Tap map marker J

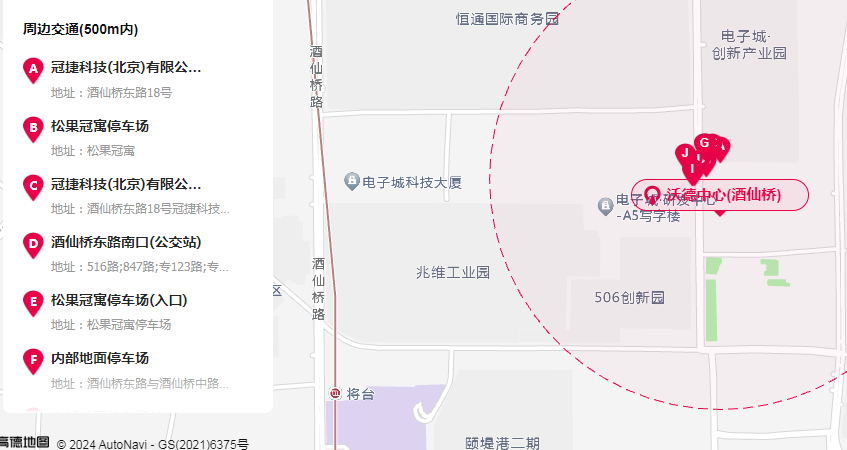coord(685,154)
